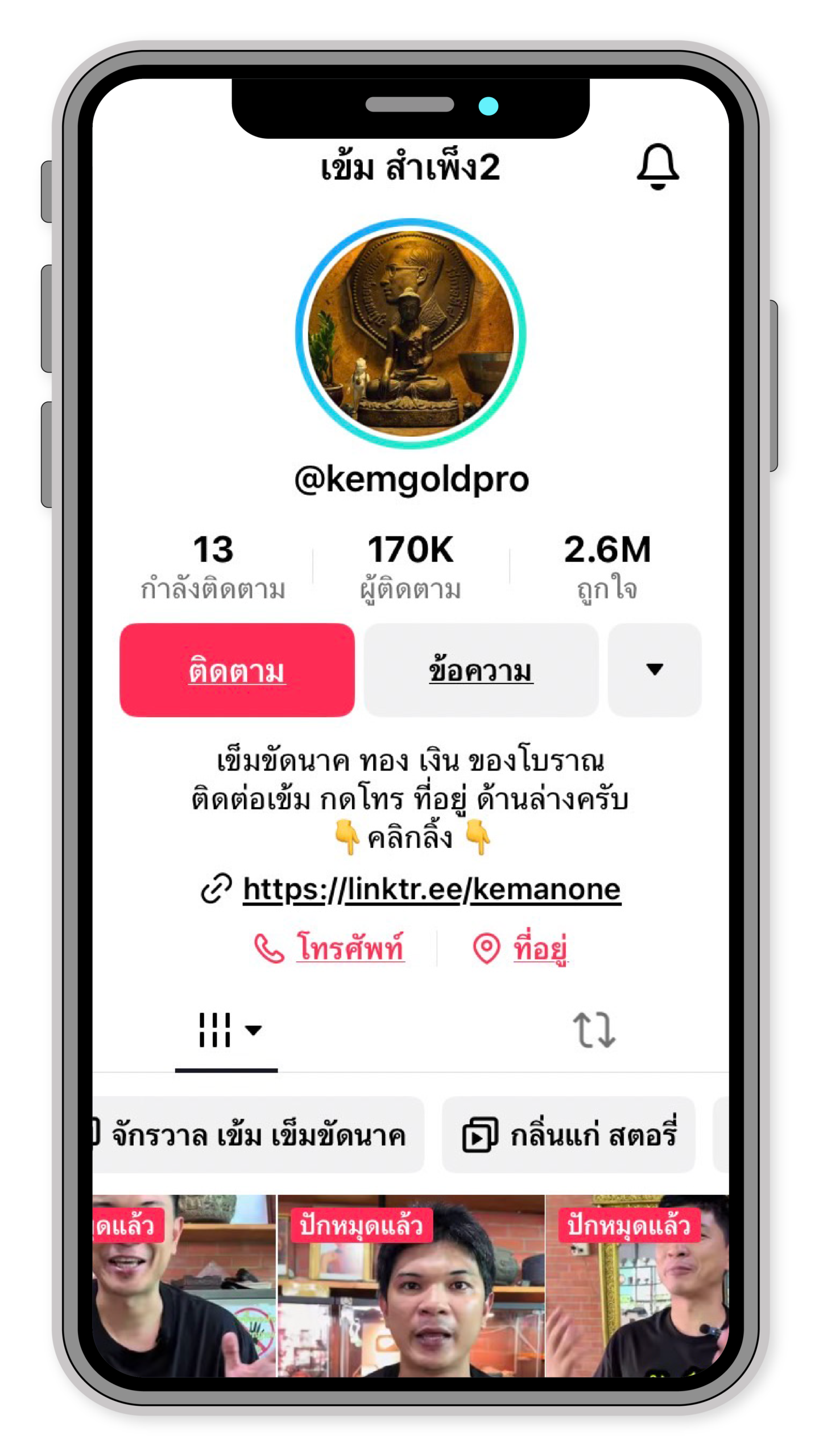Call via the โทรศัพท์ link

click(330, 948)
